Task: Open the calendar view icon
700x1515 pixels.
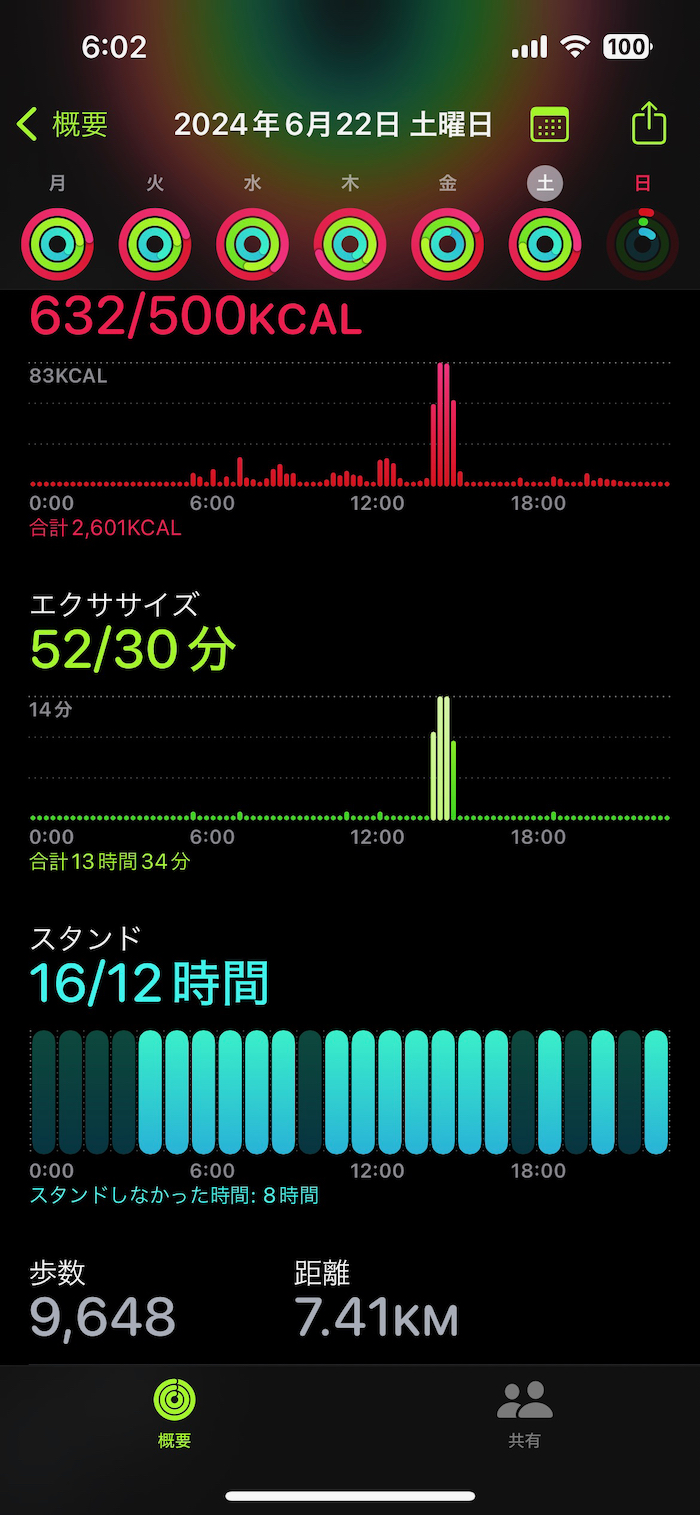Action: pyautogui.click(x=549, y=125)
